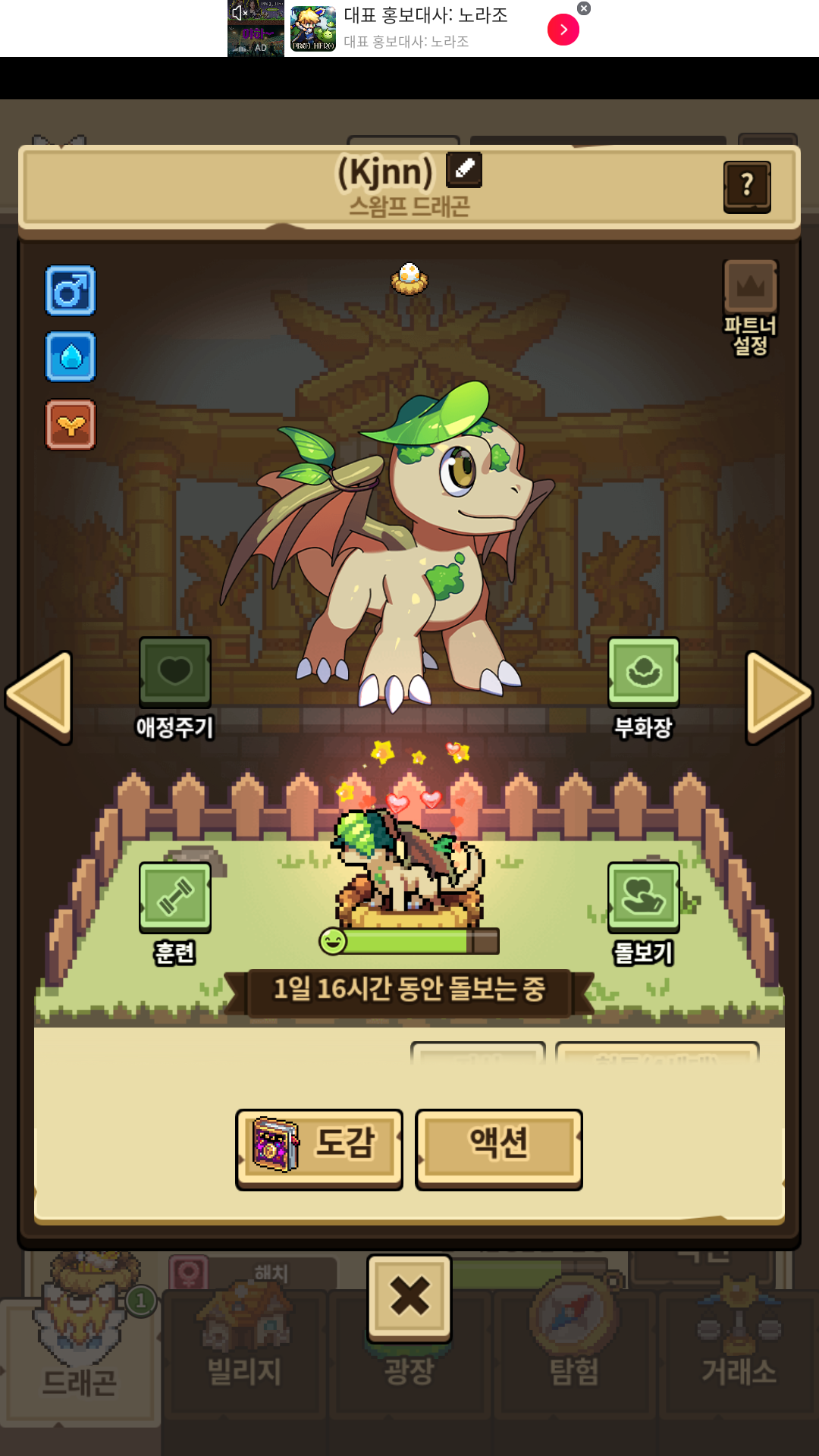Screen dimensions: 819x1456
Task: Tap the 액션 action button
Action: [499, 1149]
